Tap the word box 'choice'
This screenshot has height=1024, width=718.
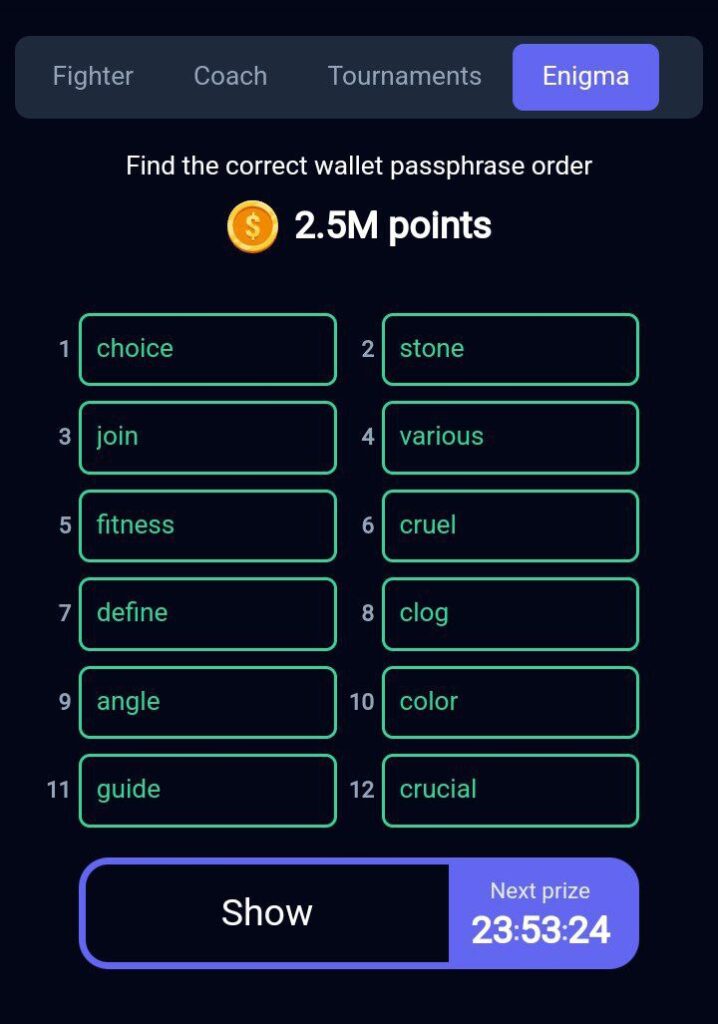coord(207,349)
